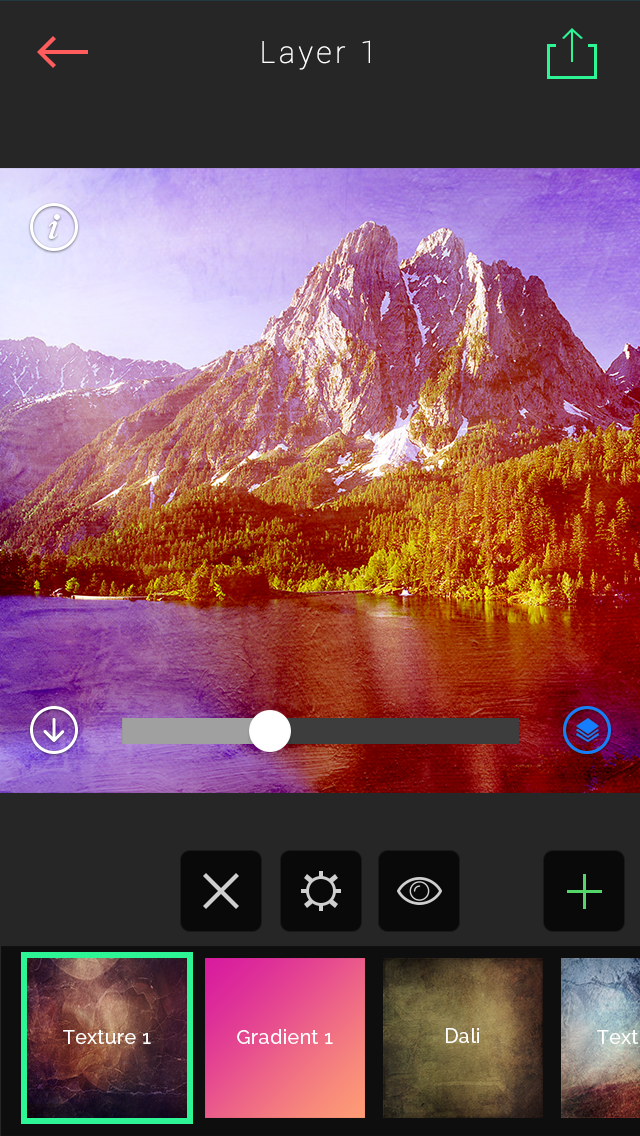The image size is (640, 1136).
Task: Toggle layer visibility with eye button
Action: pos(419,890)
